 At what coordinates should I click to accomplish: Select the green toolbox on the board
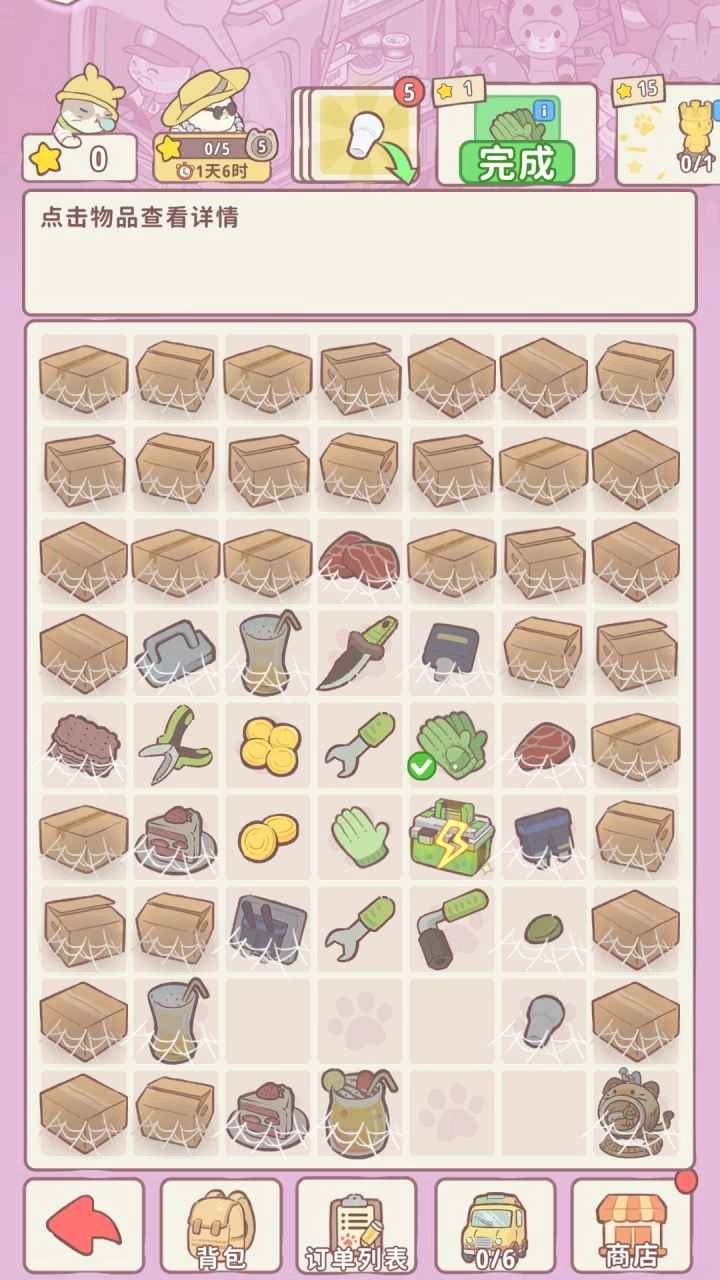453,838
